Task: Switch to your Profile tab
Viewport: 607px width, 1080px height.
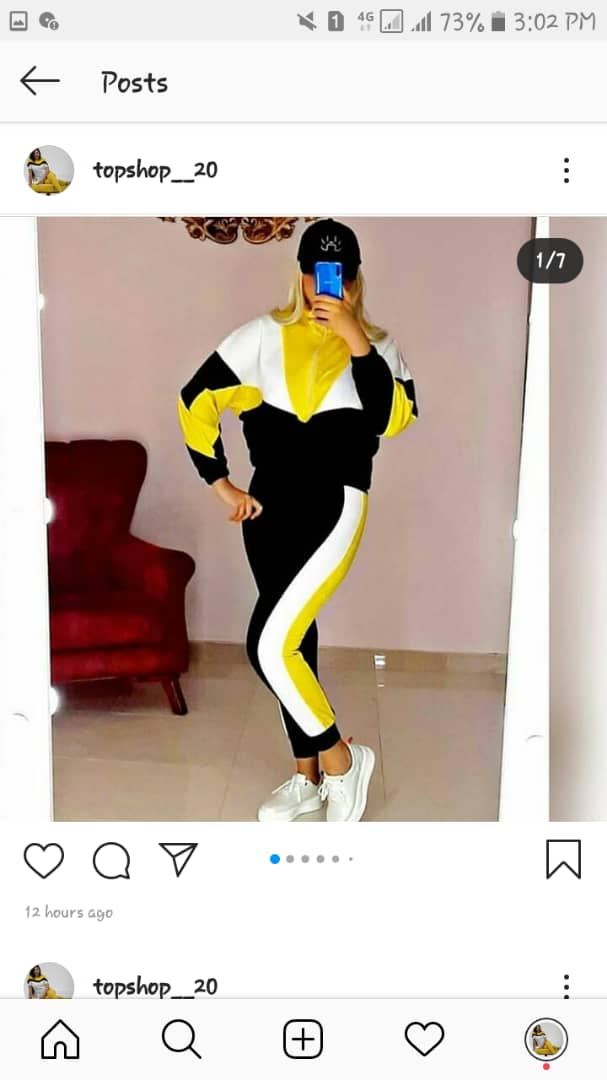Action: tap(546, 1040)
